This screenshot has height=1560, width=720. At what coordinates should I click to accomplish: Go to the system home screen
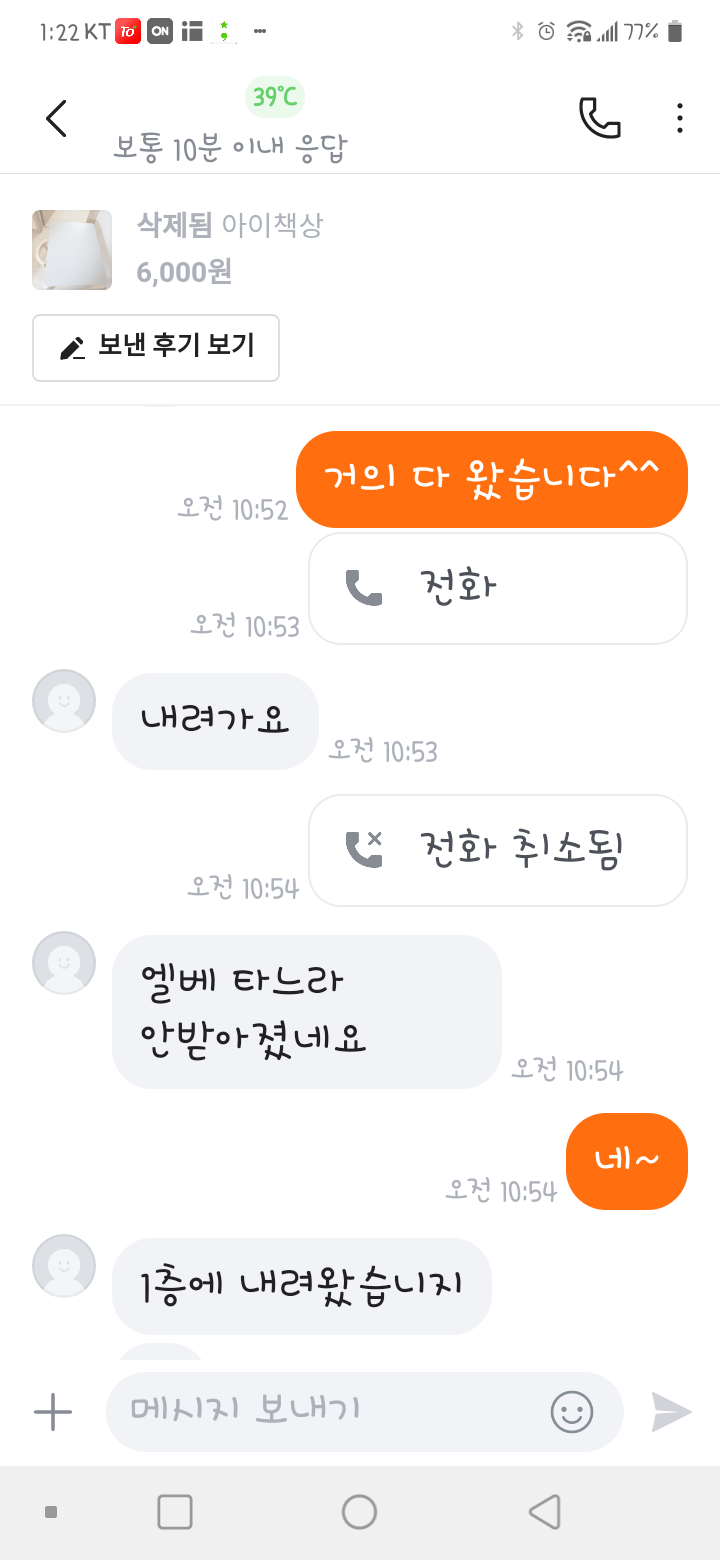[359, 1512]
